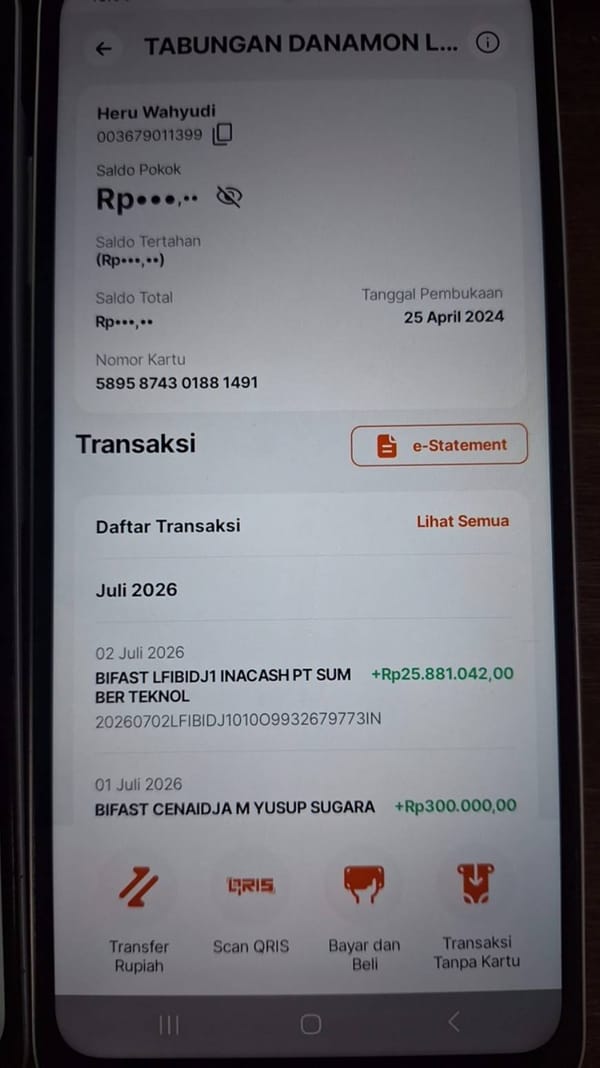Image resolution: width=600 pixels, height=1068 pixels.
Task: Tap Lihat Semua to view all transactions
Action: [462, 521]
